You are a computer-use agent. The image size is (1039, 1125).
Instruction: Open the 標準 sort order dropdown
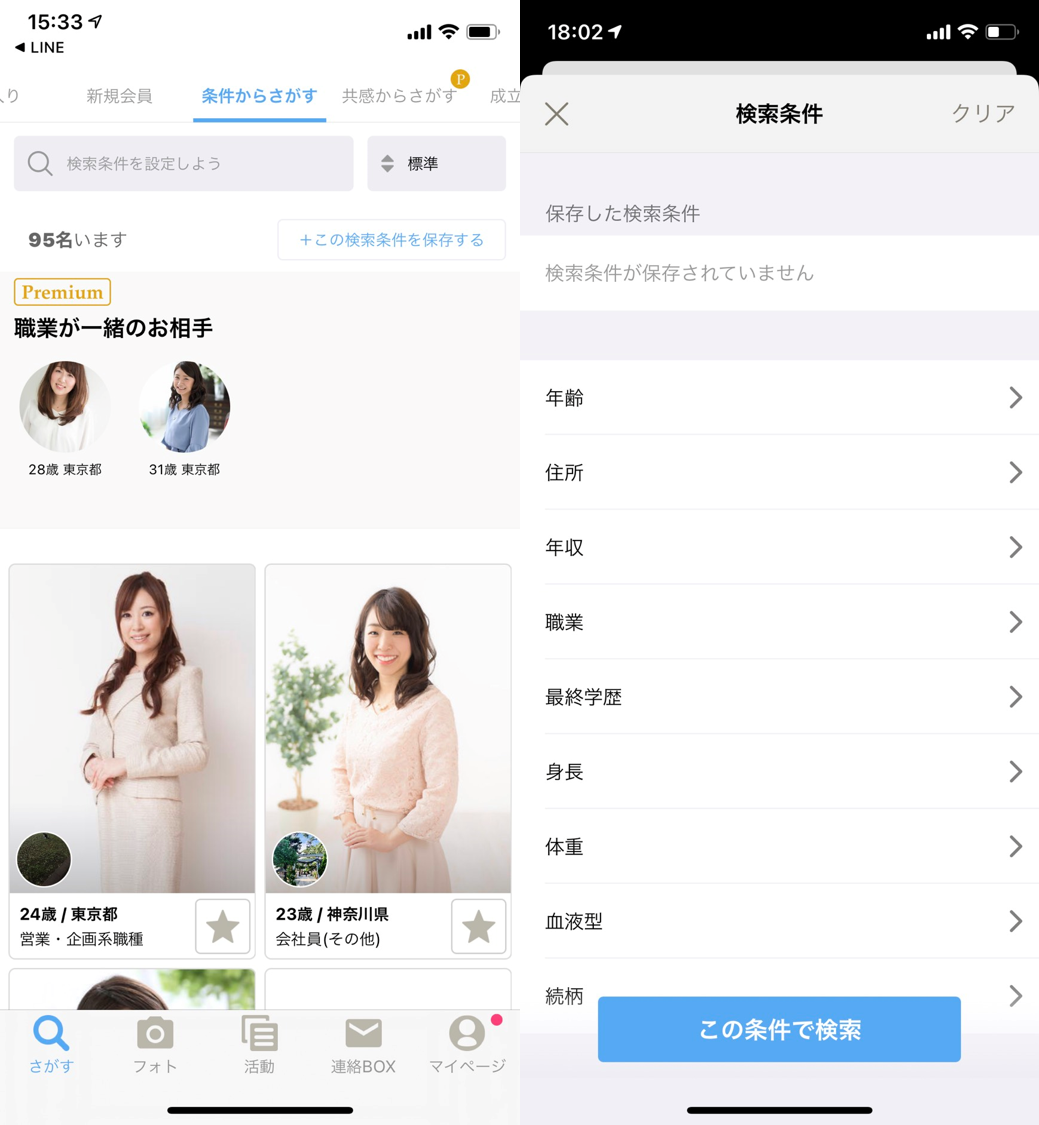(x=437, y=163)
